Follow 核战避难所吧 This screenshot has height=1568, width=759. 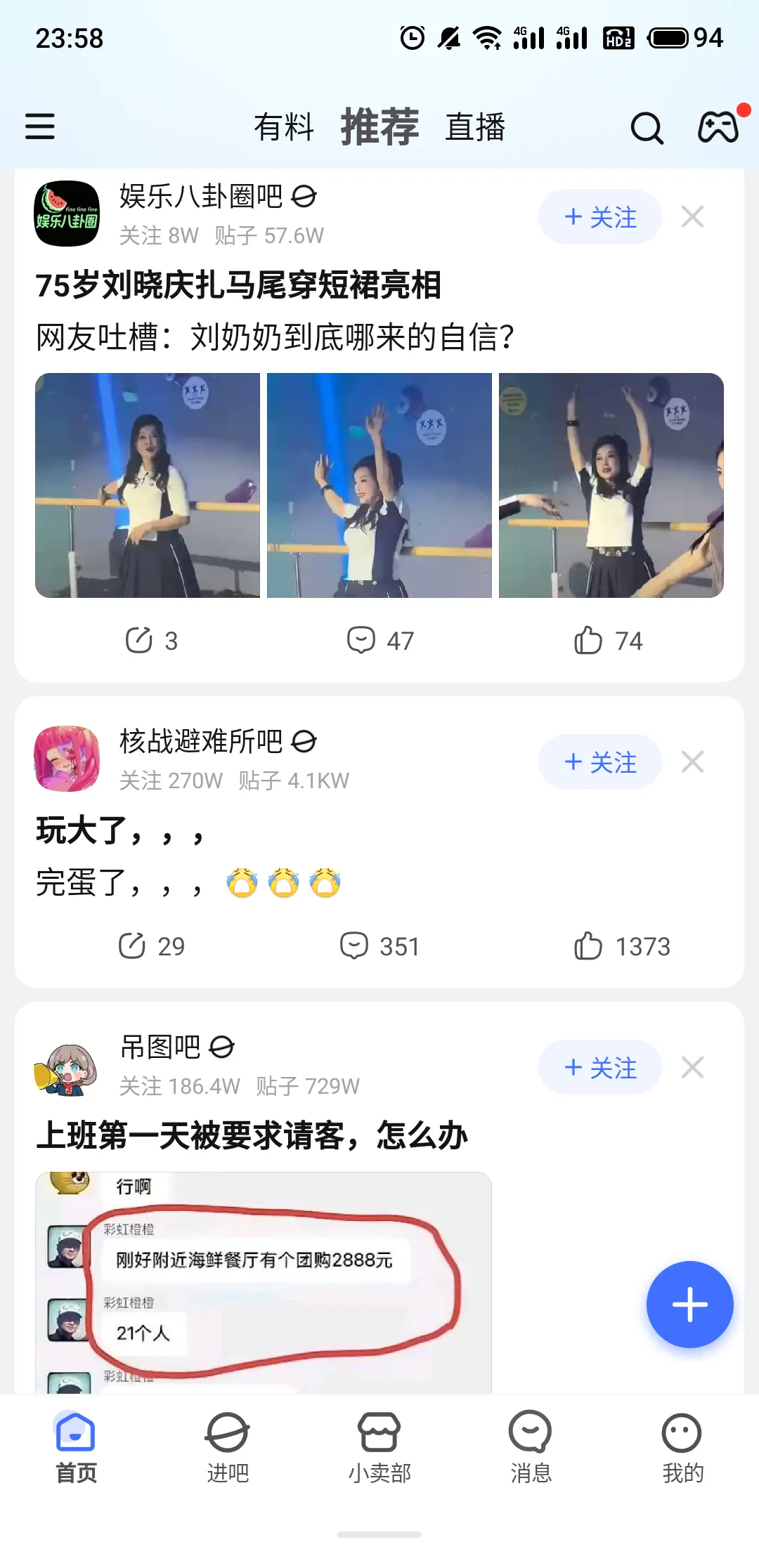600,762
